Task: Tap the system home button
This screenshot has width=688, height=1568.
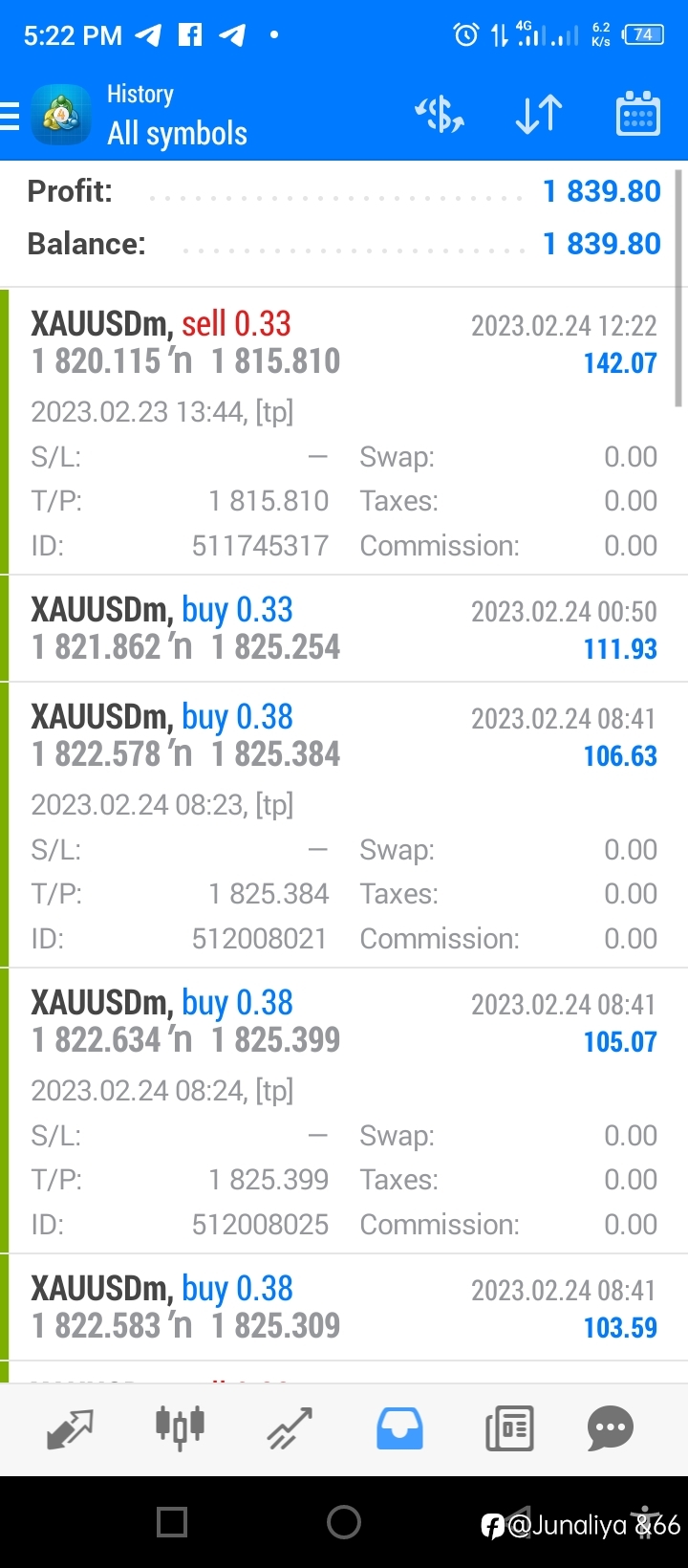Action: pyautogui.click(x=344, y=1522)
